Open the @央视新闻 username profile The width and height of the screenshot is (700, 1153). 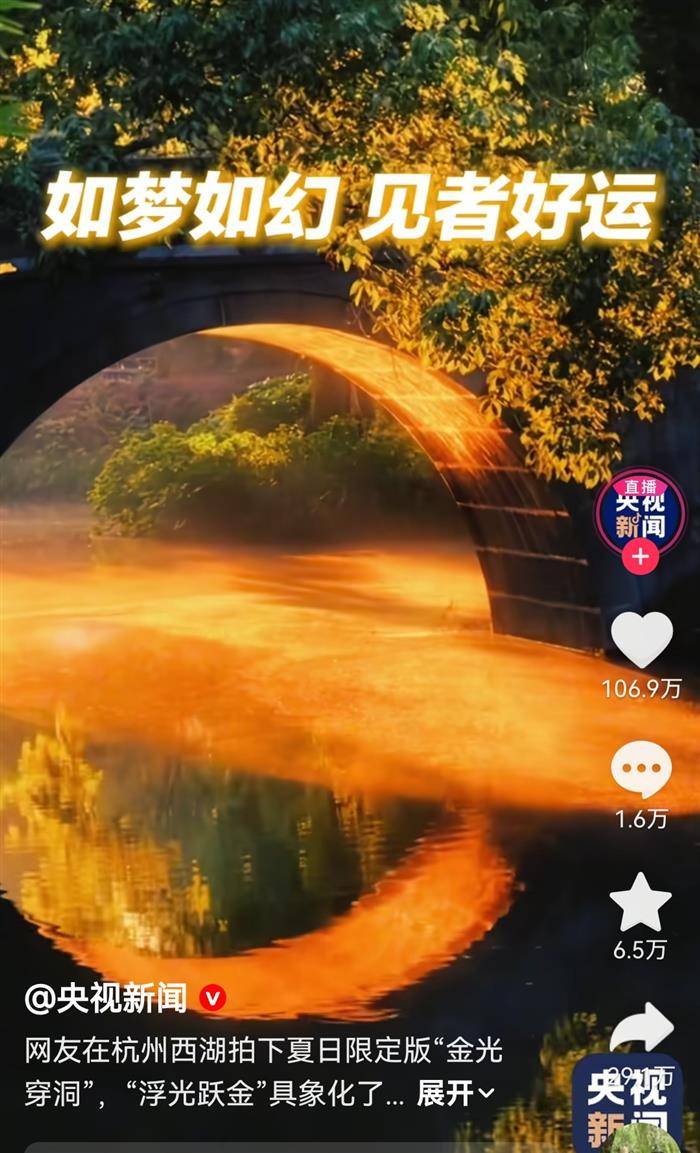tap(106, 997)
